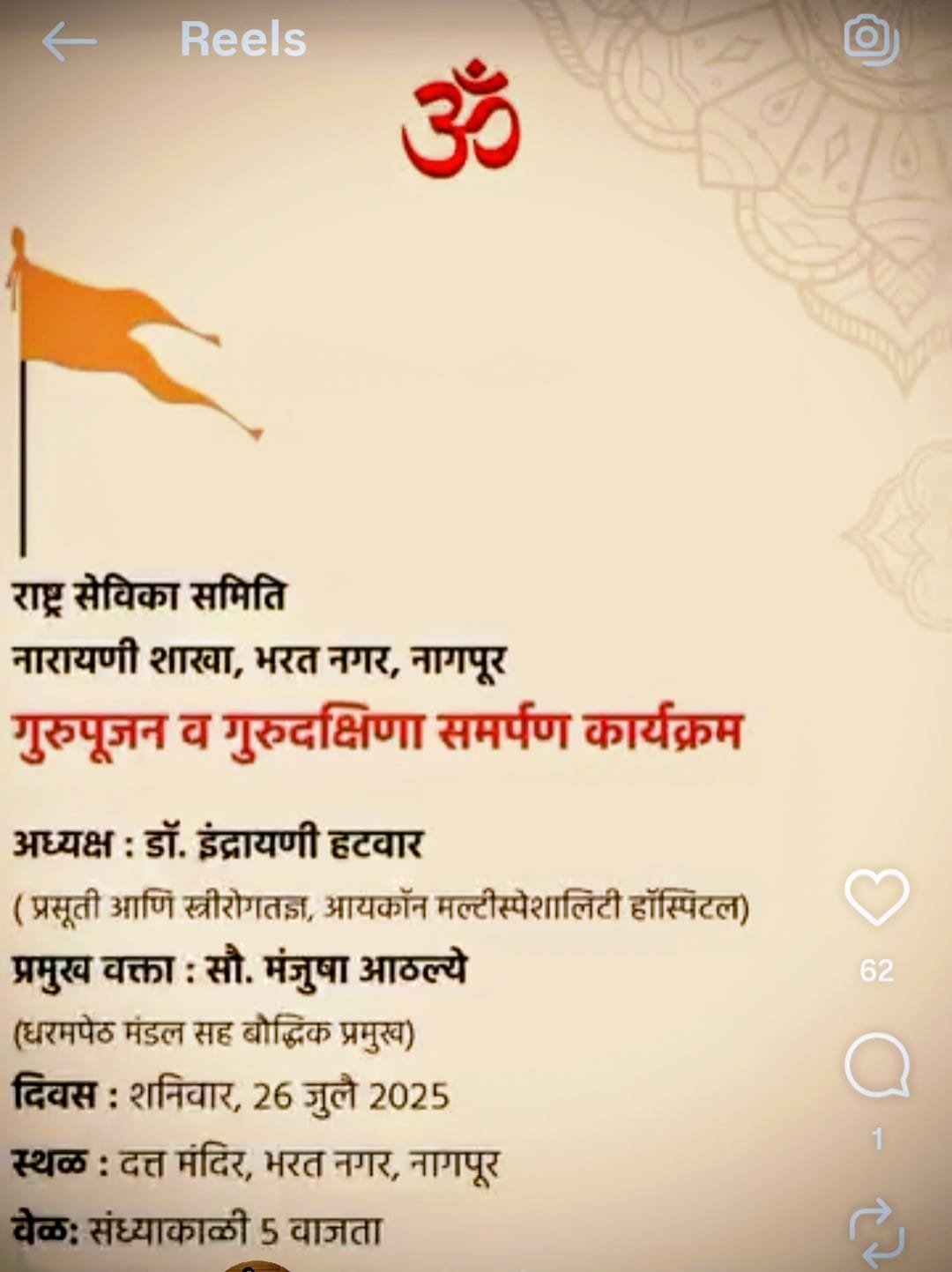Image resolution: width=952 pixels, height=1272 pixels.
Task: Like this reel with the heart icon
Action: [x=876, y=897]
